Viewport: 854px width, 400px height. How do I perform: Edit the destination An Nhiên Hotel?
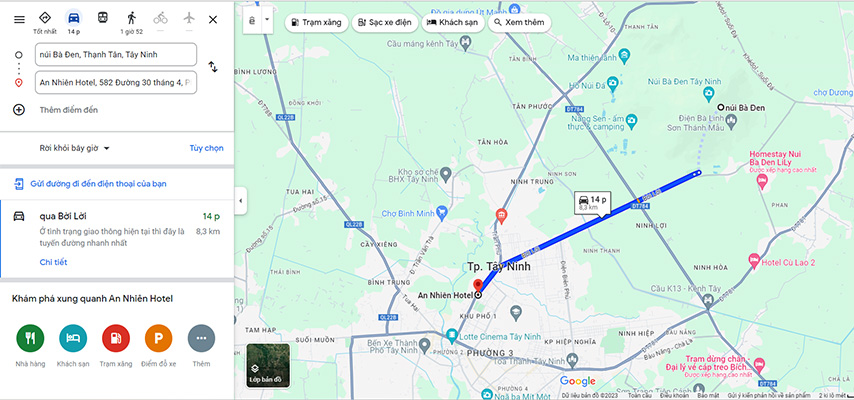pos(115,82)
